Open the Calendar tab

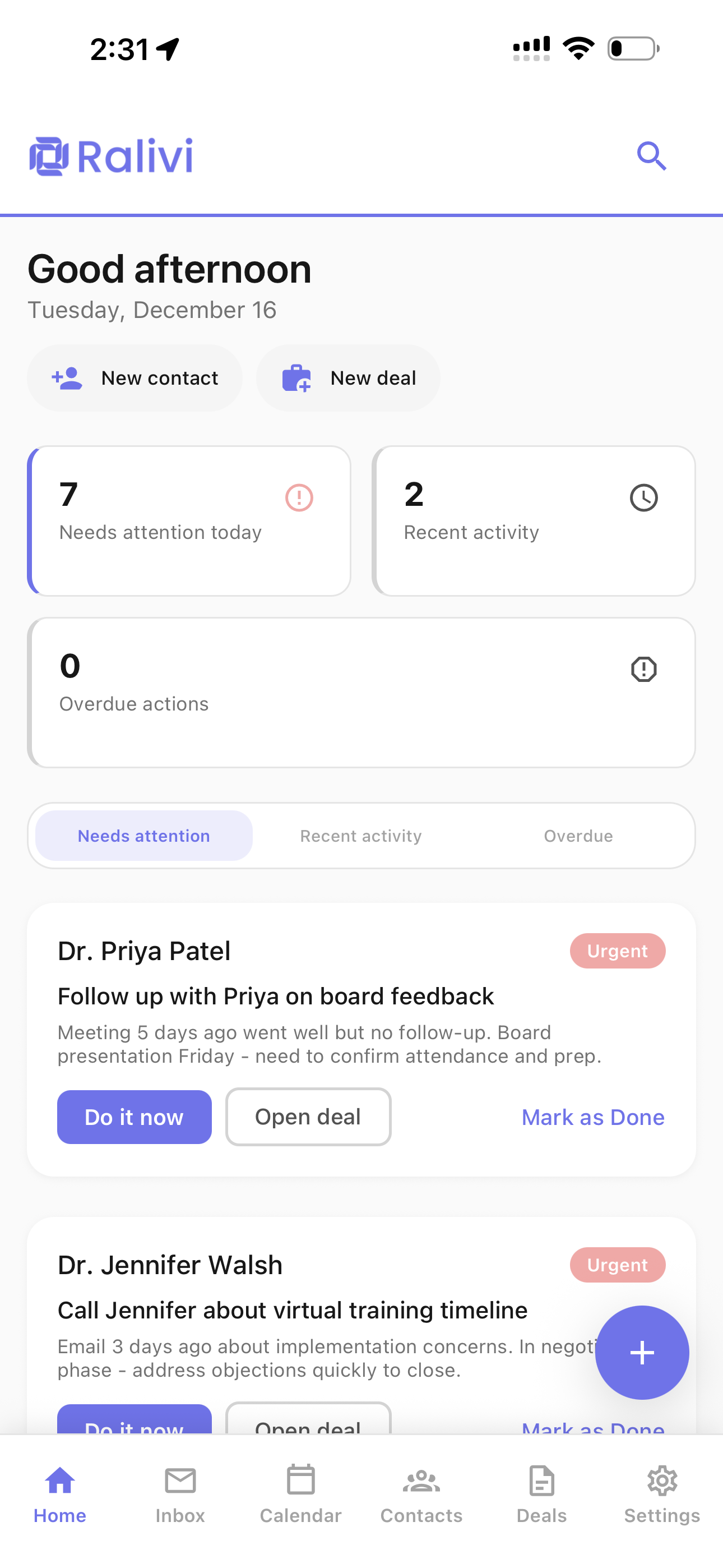coord(300,1495)
